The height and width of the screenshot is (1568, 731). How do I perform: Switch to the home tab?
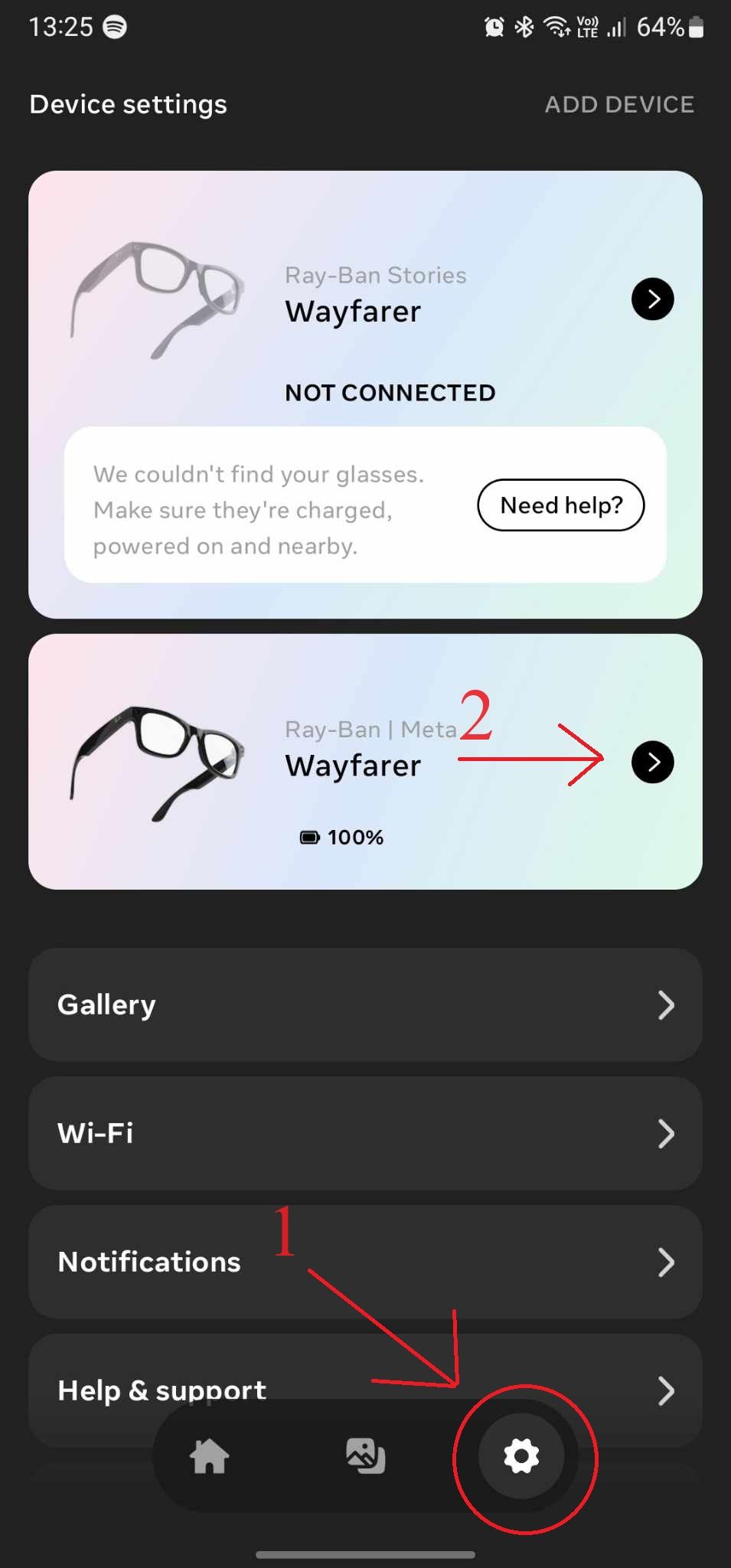(x=209, y=1456)
